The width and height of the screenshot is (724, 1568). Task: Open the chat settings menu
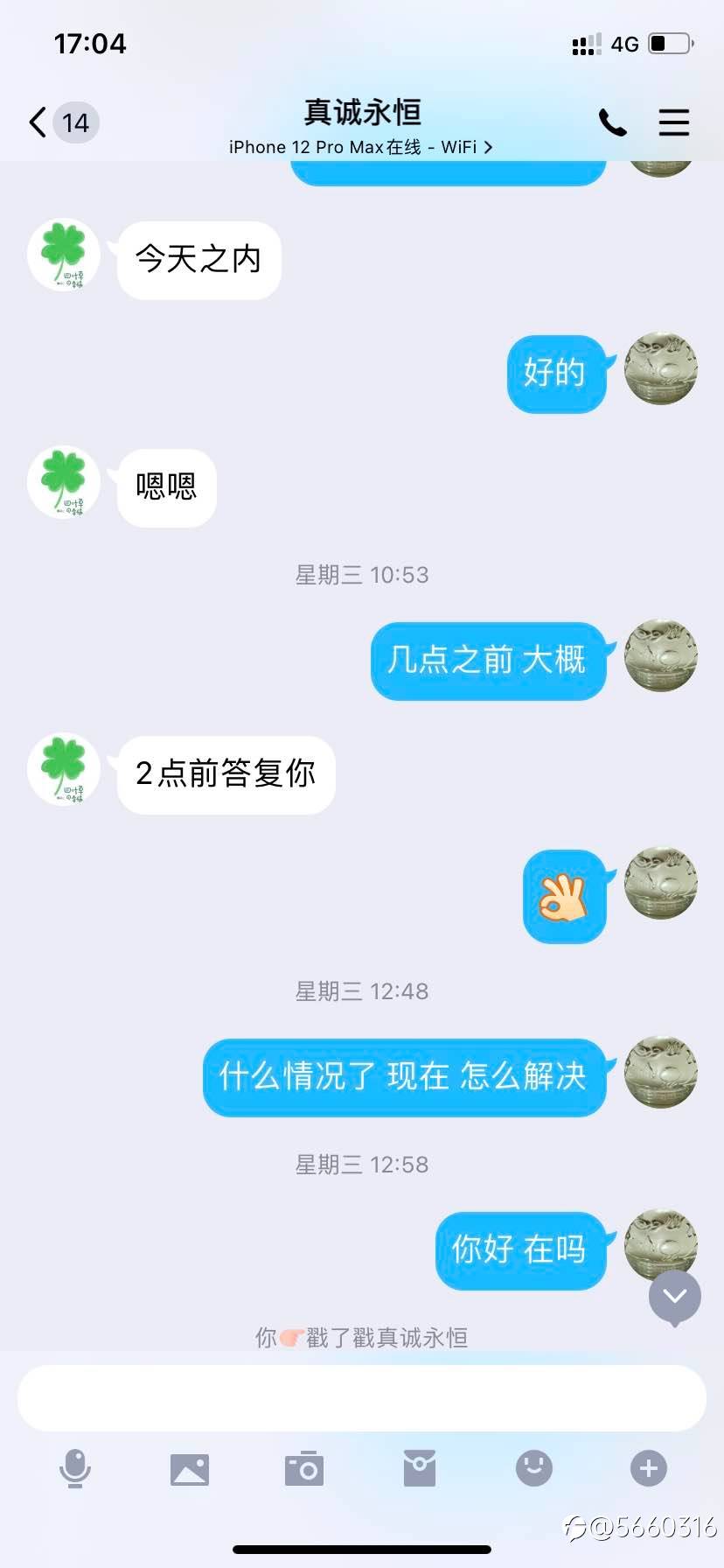point(673,122)
